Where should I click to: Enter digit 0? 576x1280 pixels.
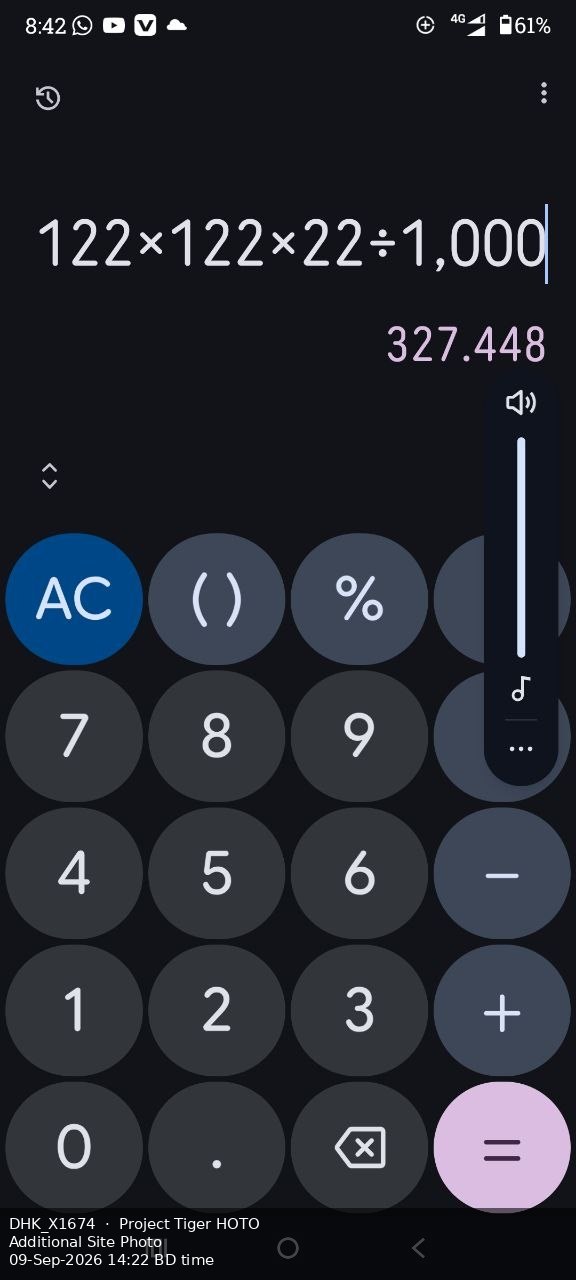pos(74,1148)
